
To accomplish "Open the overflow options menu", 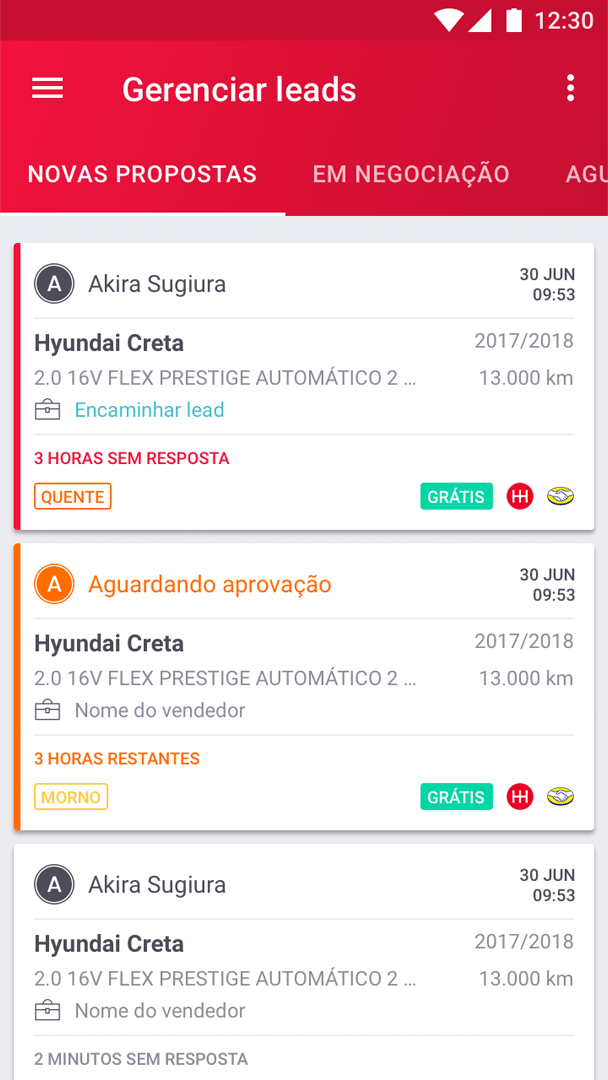I will coord(570,89).
